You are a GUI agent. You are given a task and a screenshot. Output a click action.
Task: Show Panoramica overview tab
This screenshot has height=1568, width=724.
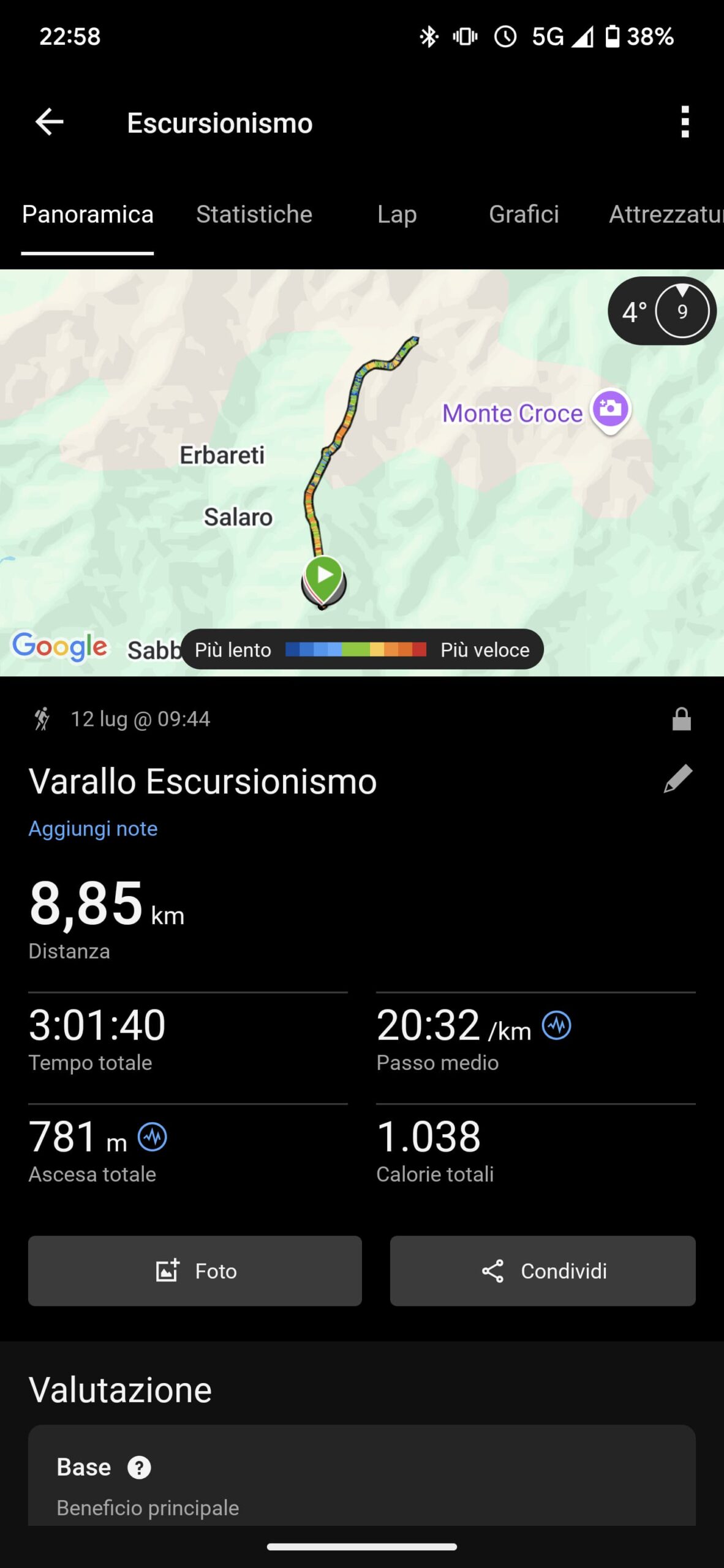(x=88, y=214)
